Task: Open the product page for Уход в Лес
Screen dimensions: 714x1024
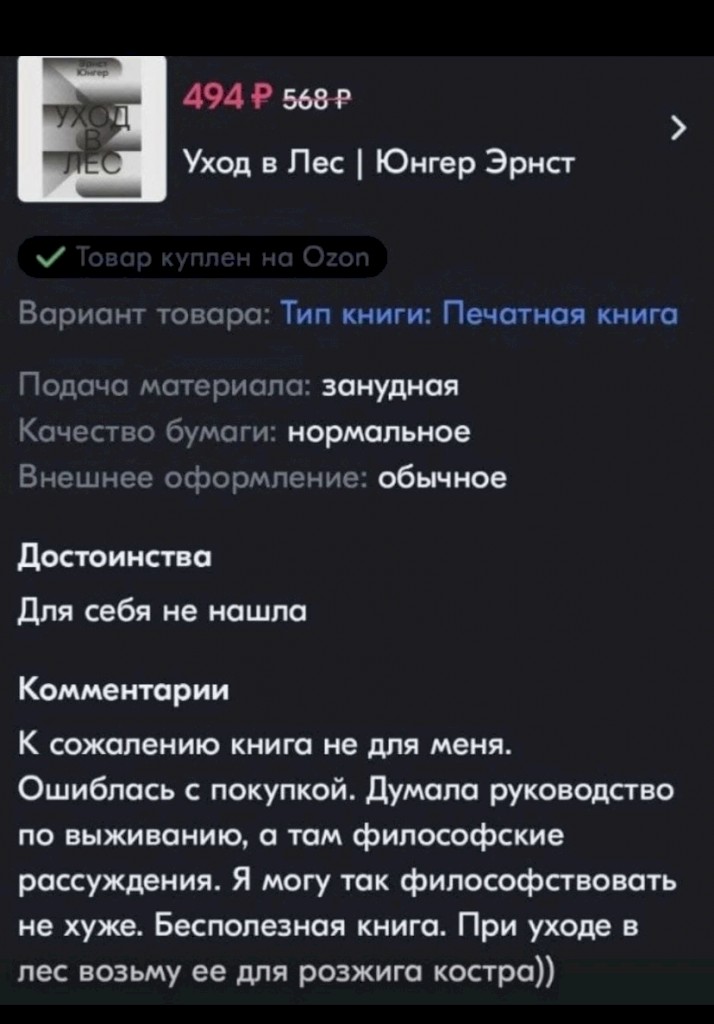Action: [x=376, y=160]
